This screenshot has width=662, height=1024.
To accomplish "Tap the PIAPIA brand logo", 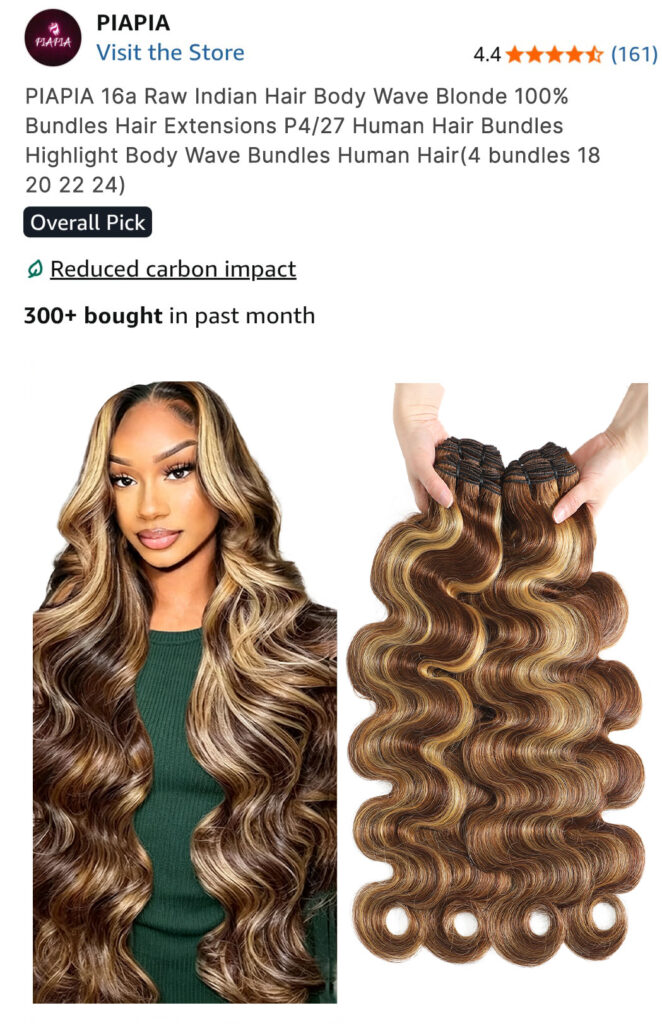I will 53,37.
